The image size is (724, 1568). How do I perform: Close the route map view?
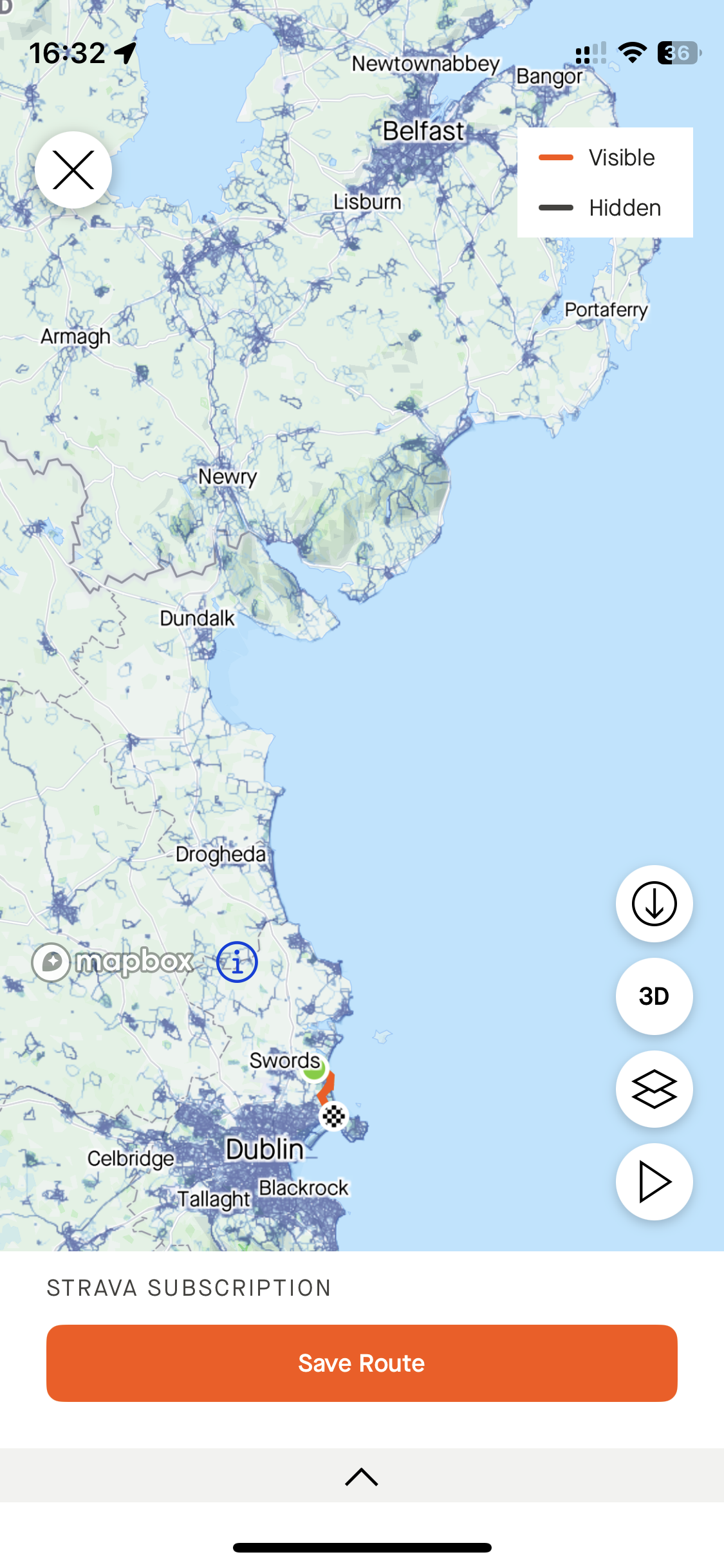tap(73, 170)
